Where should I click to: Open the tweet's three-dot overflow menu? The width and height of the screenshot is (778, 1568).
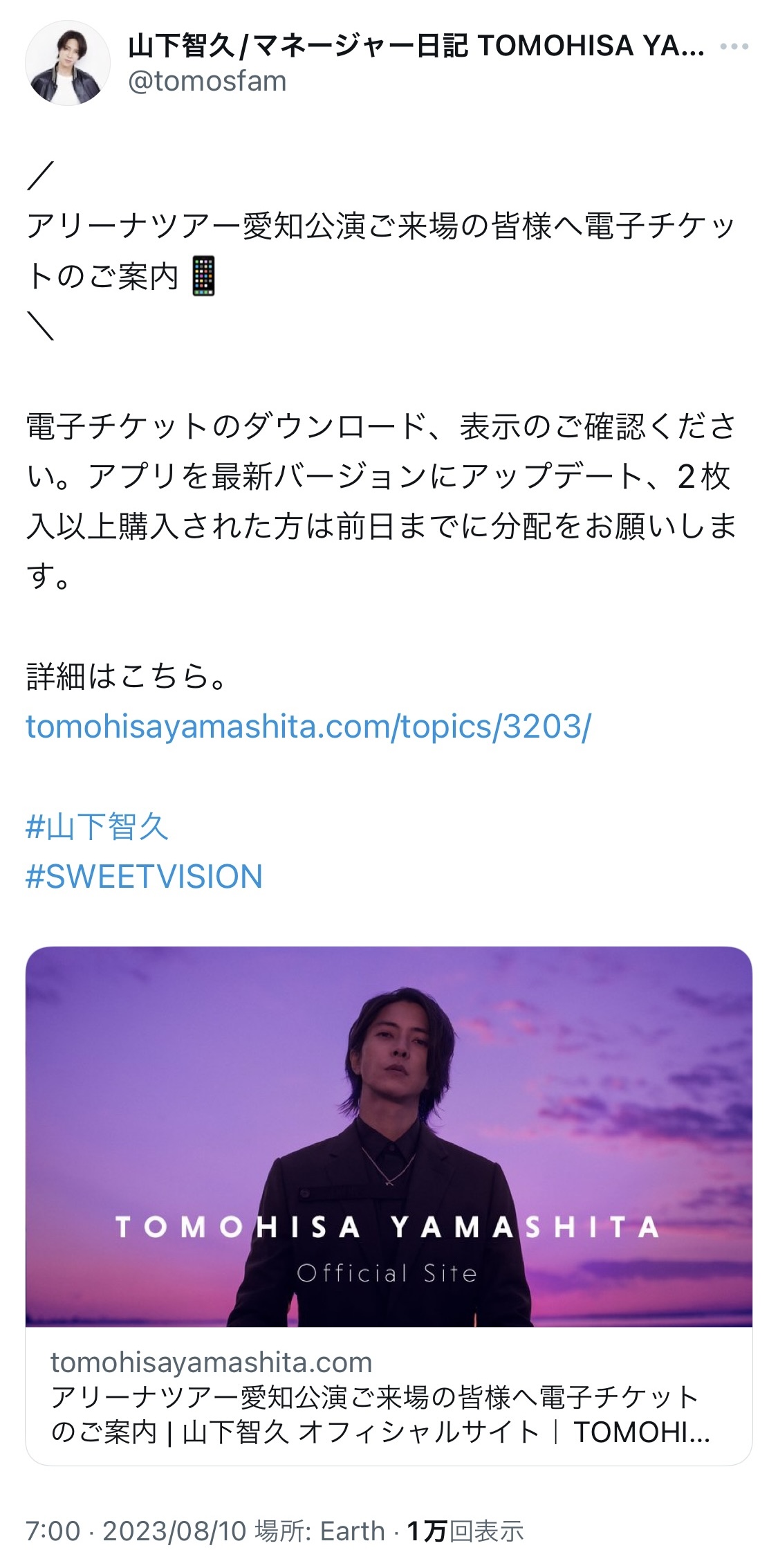pos(734,47)
